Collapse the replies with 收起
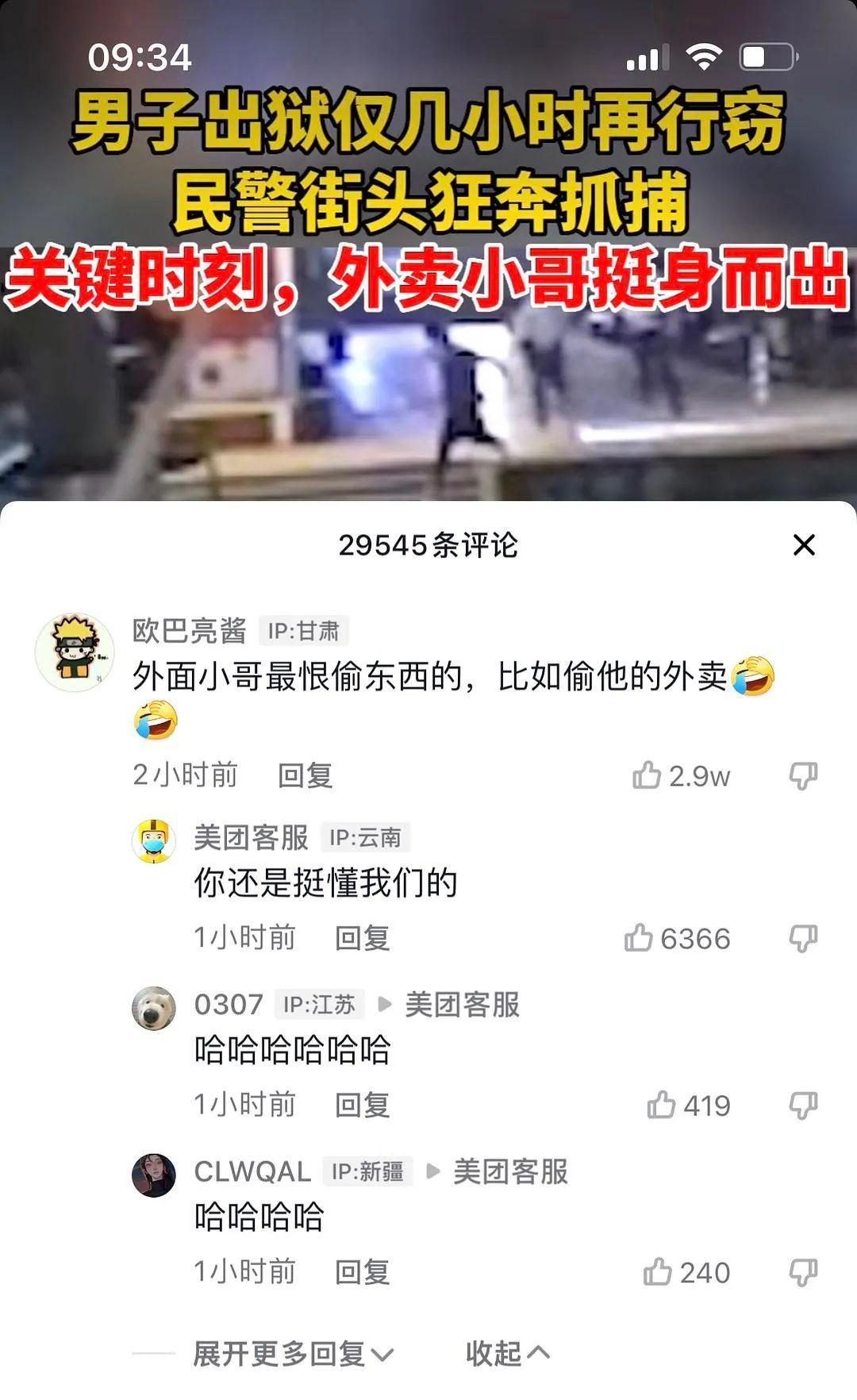Viewport: 857px width, 1400px height. 506,1354
